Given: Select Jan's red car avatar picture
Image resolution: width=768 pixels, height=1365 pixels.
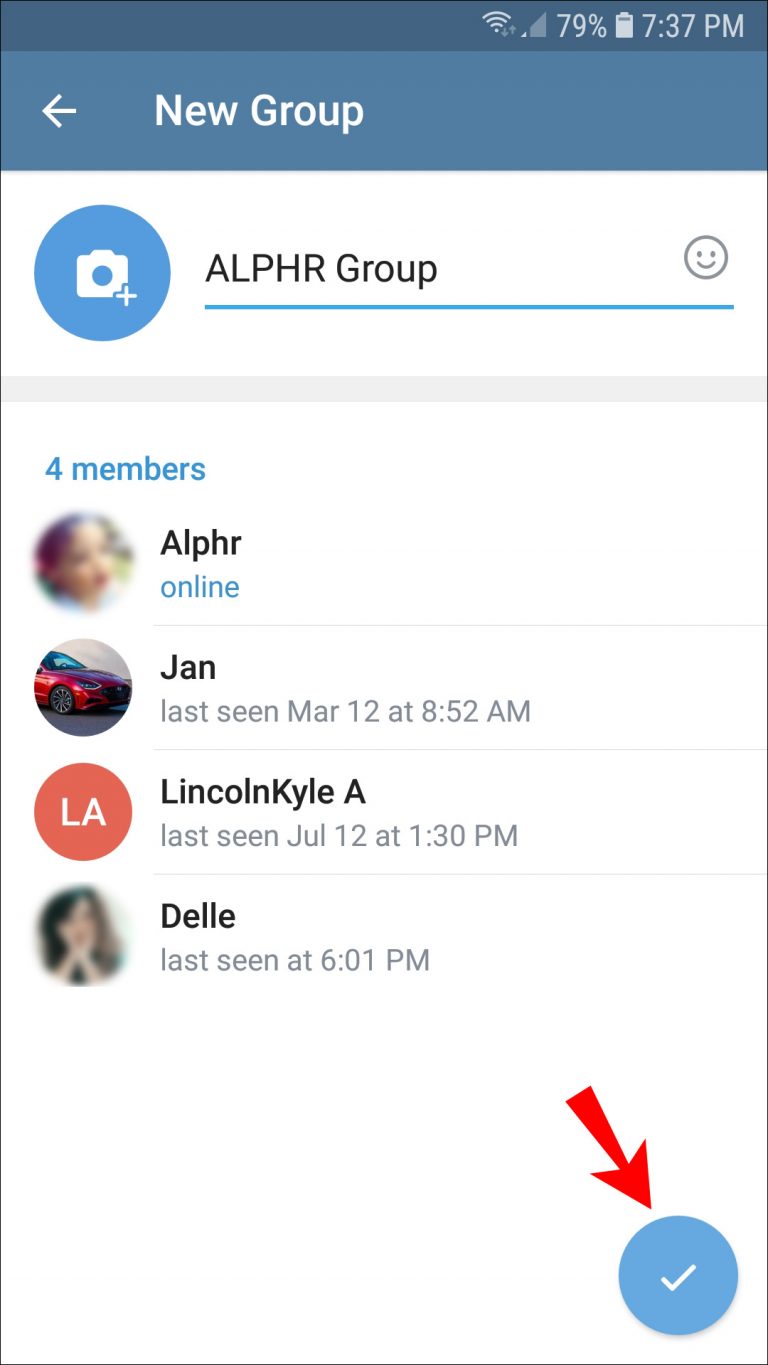Looking at the screenshot, I should [x=83, y=687].
